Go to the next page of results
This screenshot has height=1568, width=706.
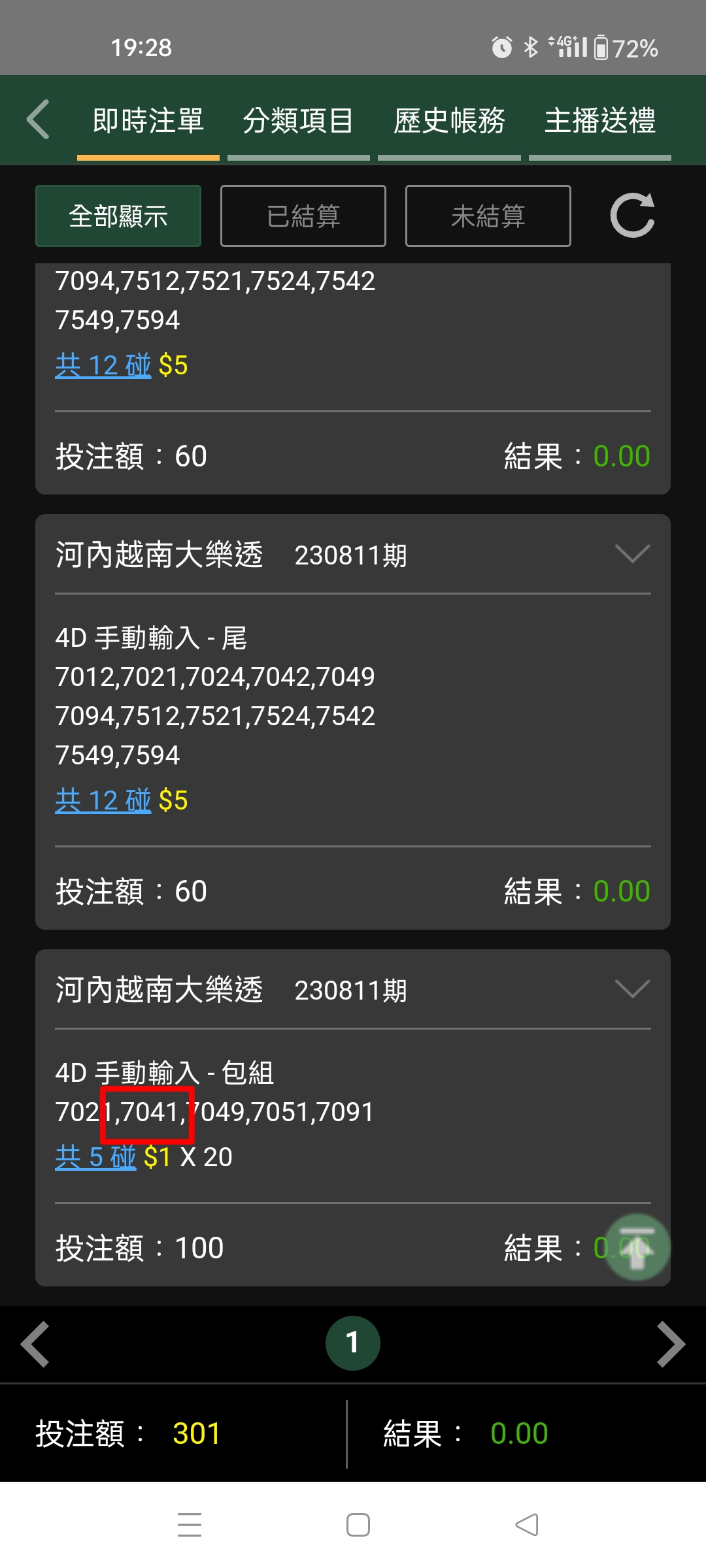coord(671,1344)
